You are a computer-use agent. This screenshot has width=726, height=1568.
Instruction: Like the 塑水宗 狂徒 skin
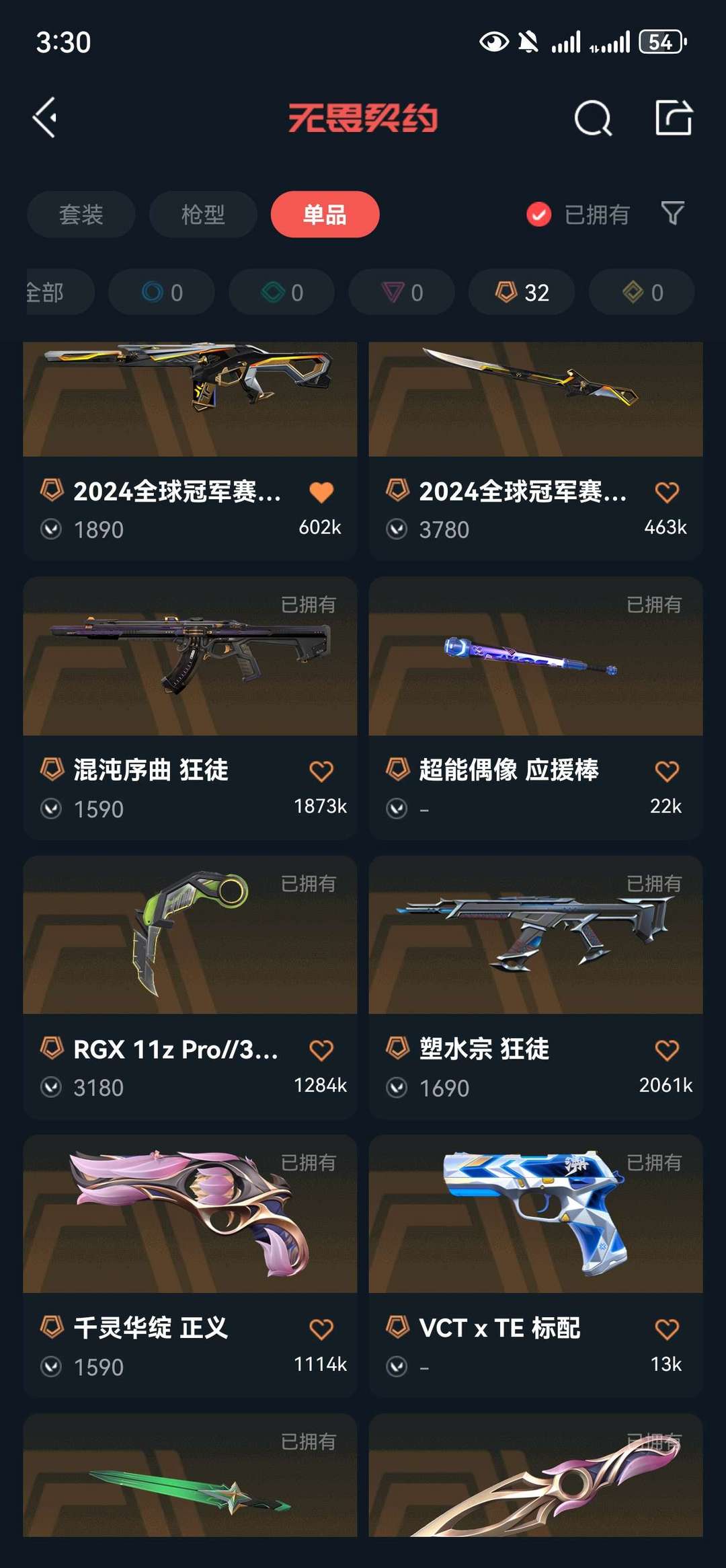(x=667, y=1050)
